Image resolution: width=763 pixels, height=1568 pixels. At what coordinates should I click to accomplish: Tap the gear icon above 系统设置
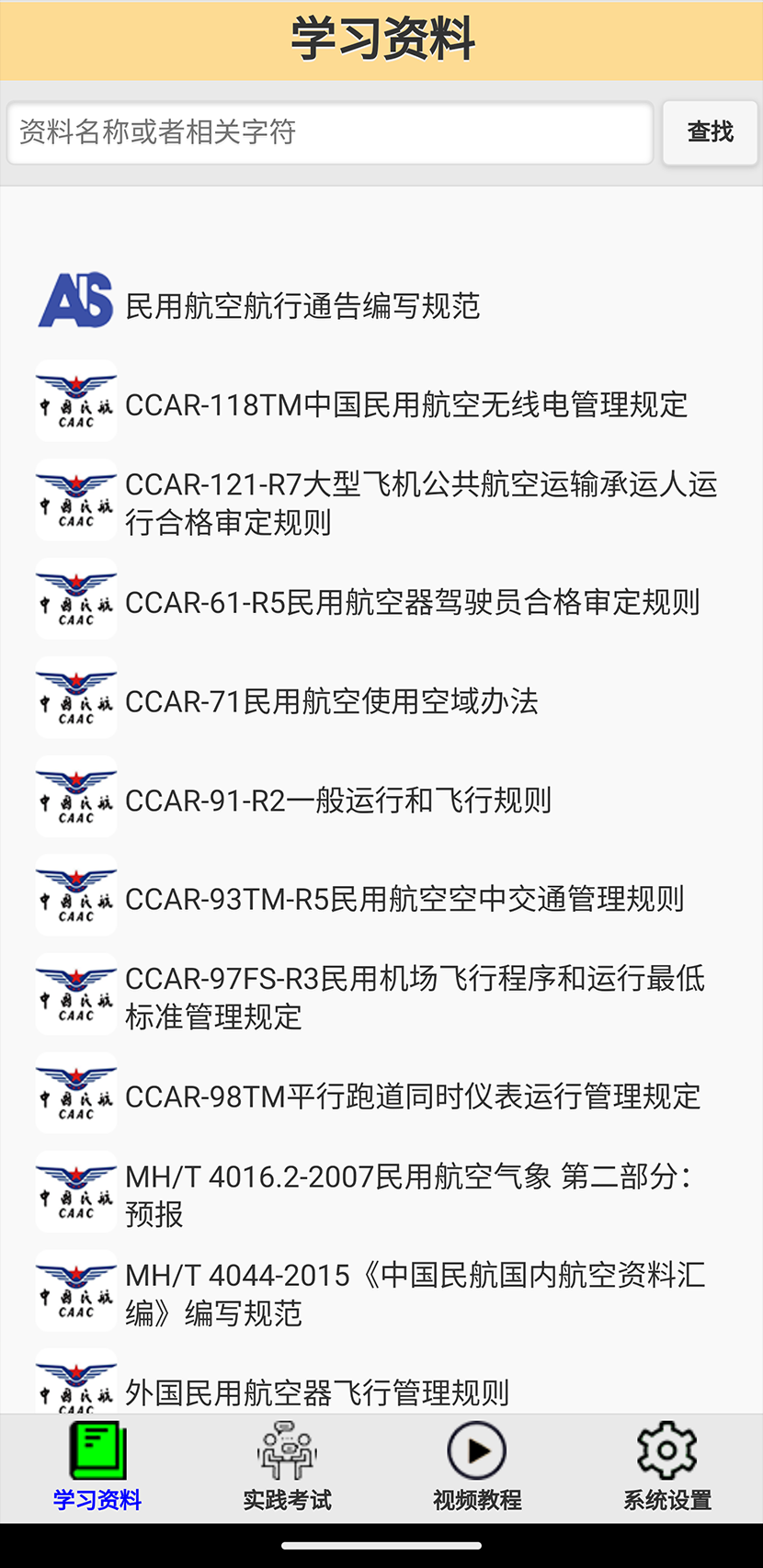point(666,1449)
